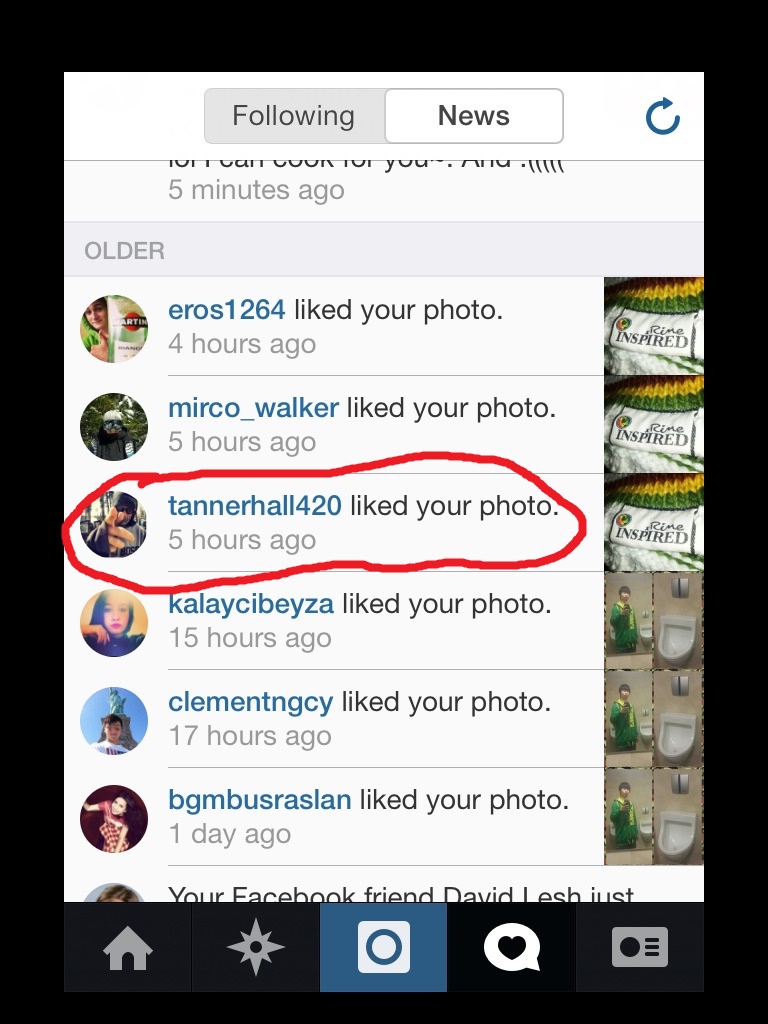
Task: Refresh the news feed
Action: 662,117
